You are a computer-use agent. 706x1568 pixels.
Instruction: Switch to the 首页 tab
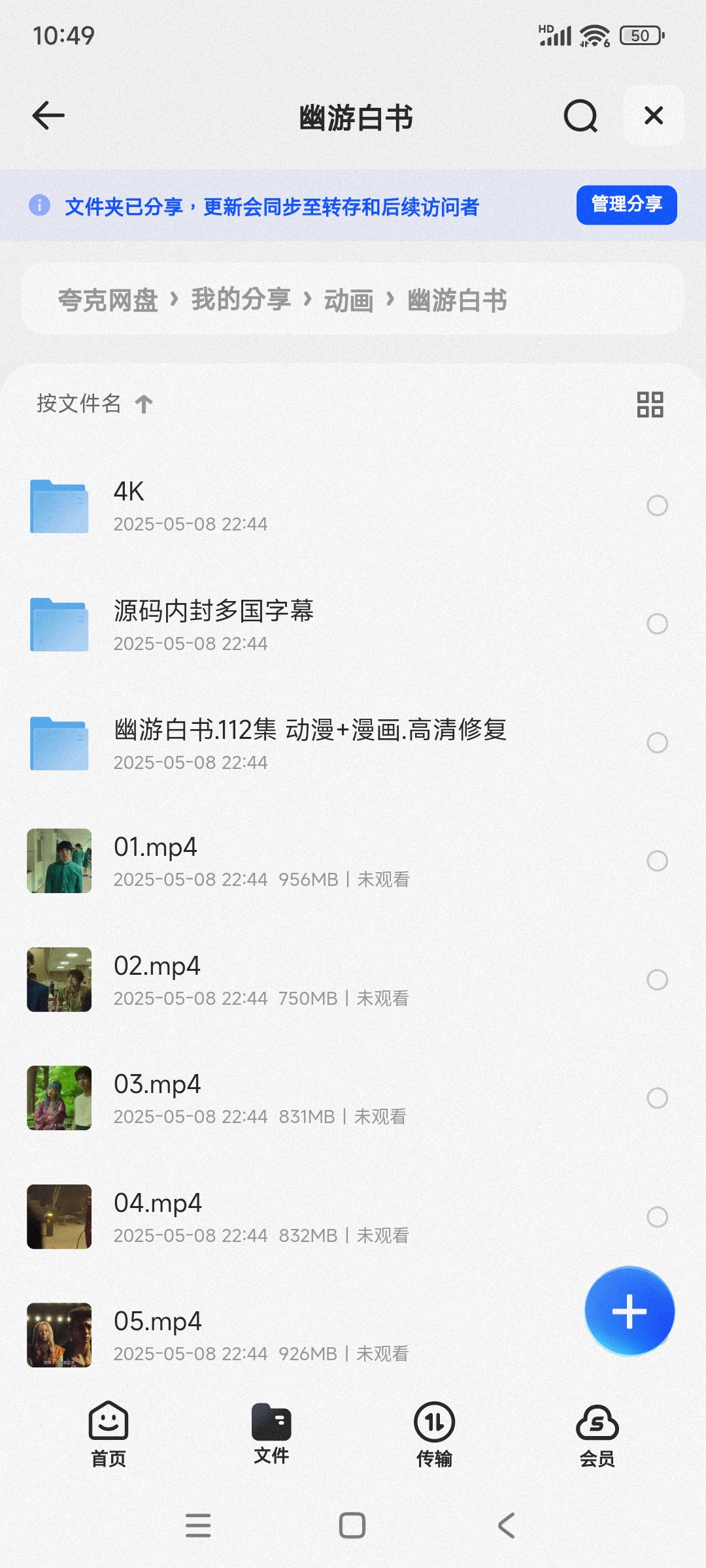tap(109, 1434)
